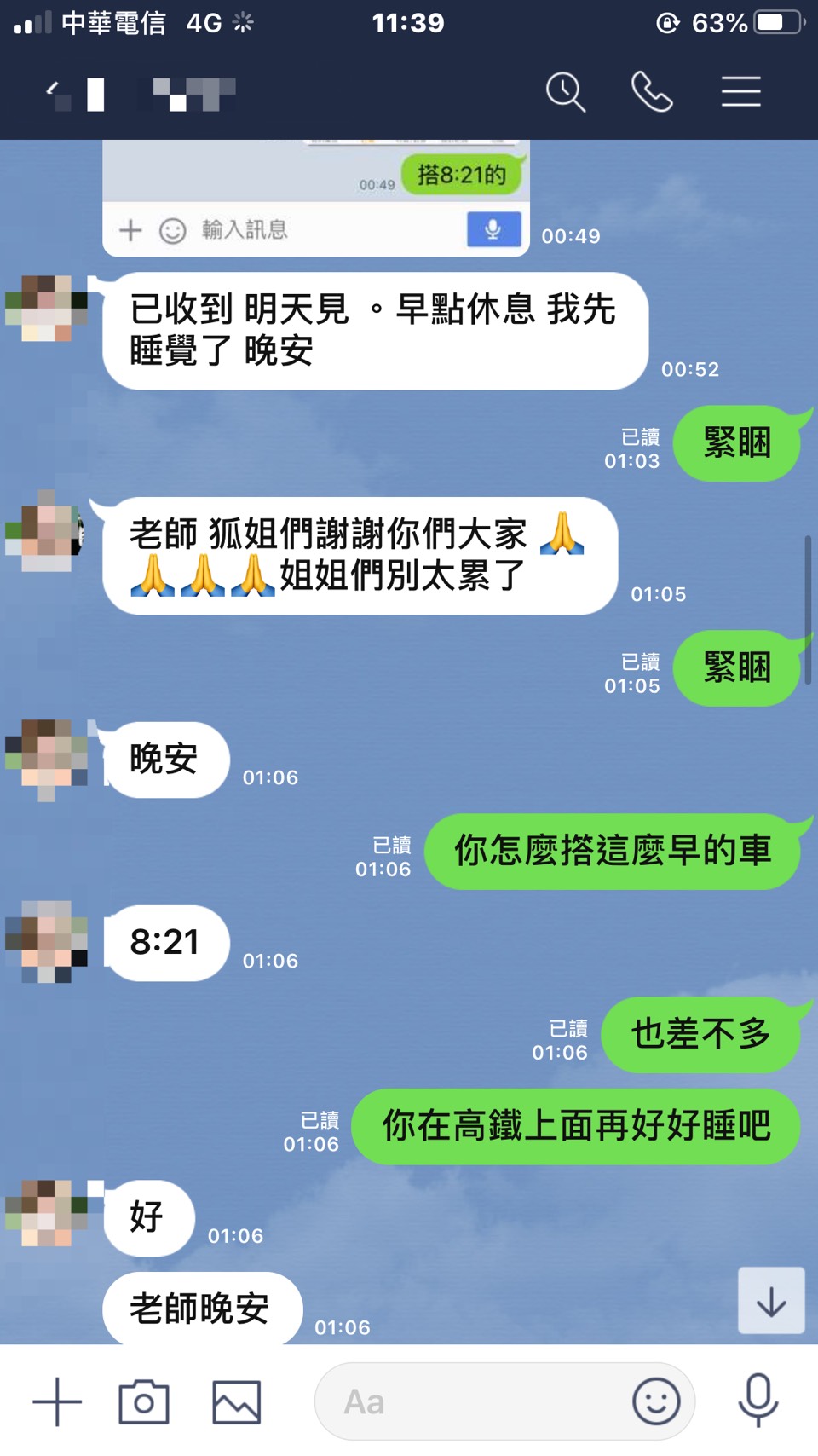Start a voice call
The image size is (818, 1456).
(x=652, y=92)
